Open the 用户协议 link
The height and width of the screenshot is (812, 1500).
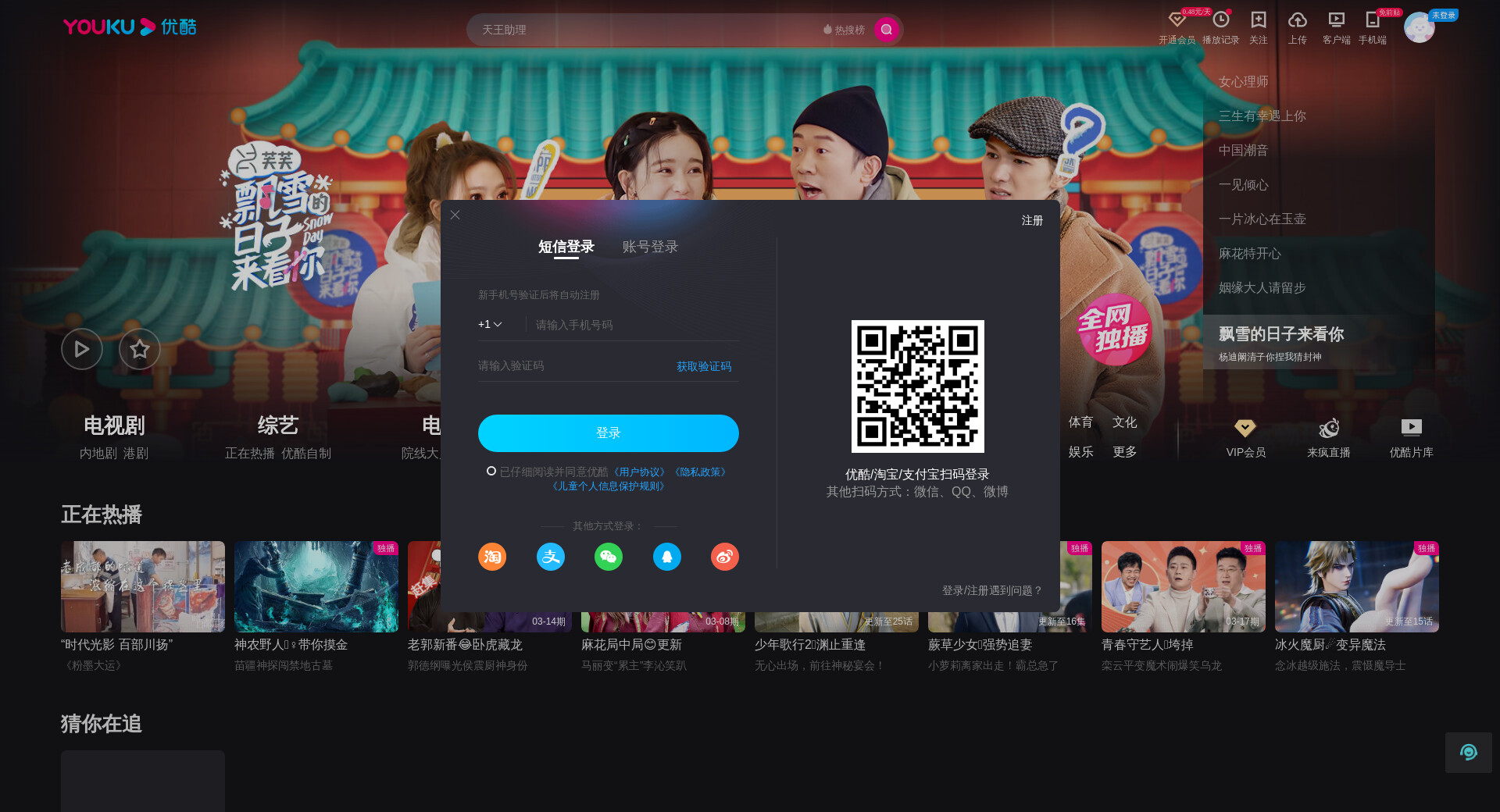click(639, 472)
